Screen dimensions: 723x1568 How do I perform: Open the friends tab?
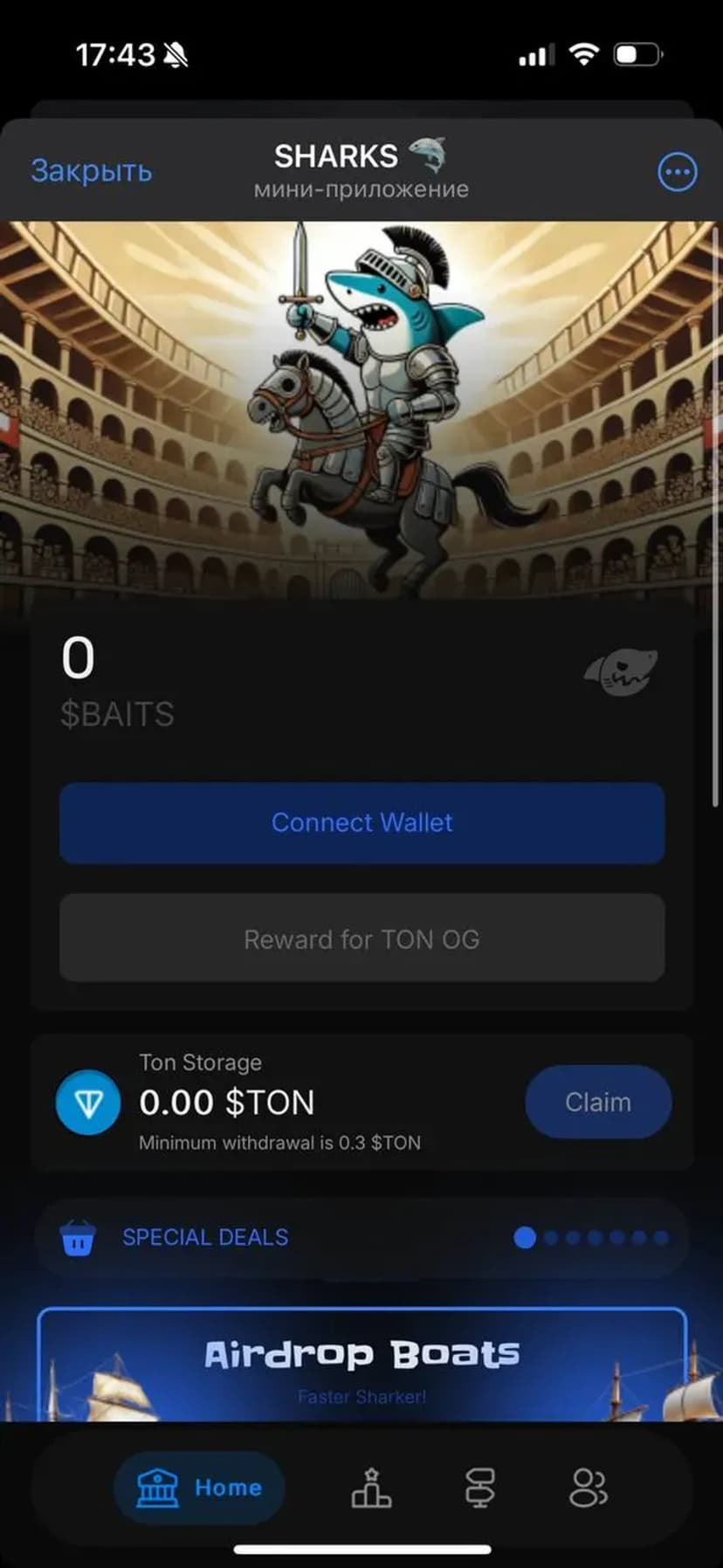[588, 1488]
